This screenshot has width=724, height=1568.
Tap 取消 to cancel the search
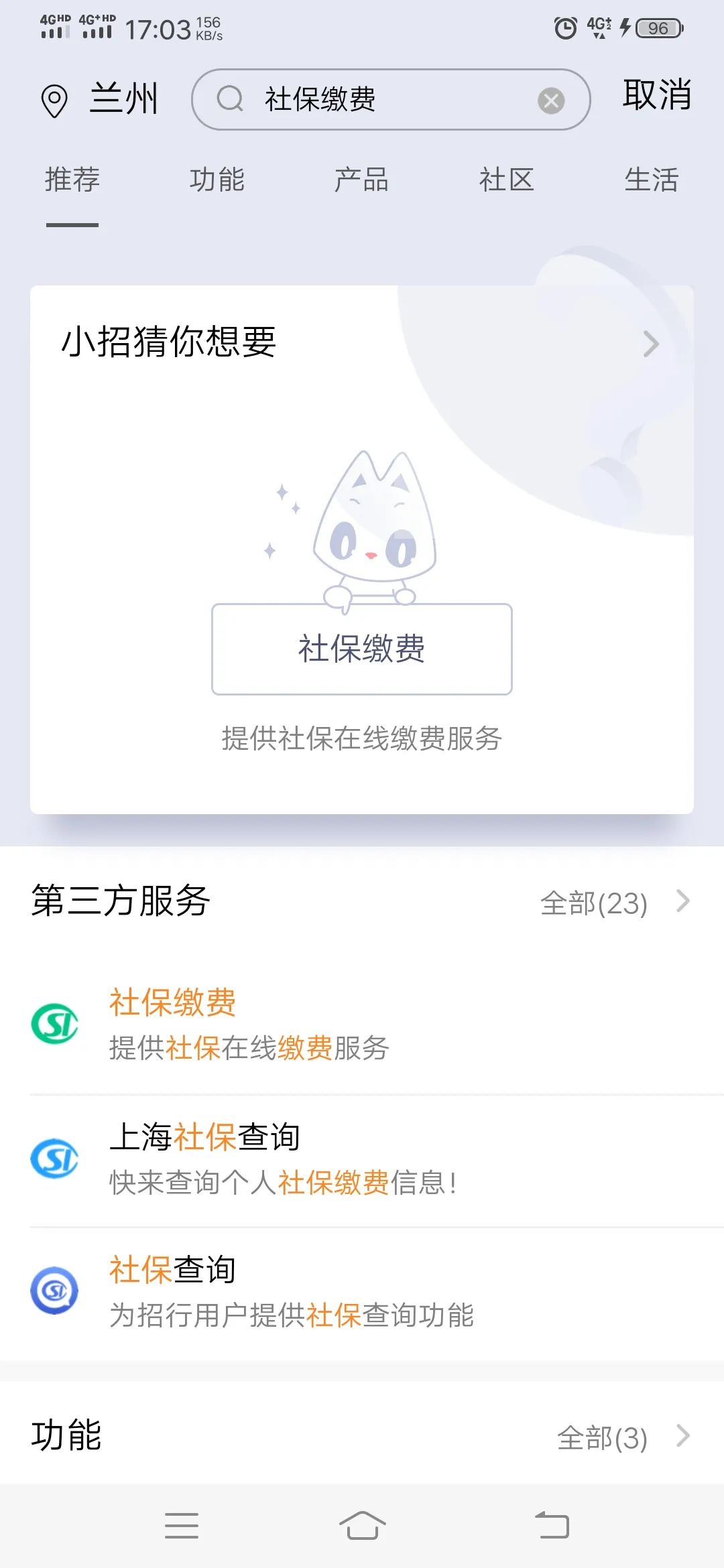coord(656,94)
